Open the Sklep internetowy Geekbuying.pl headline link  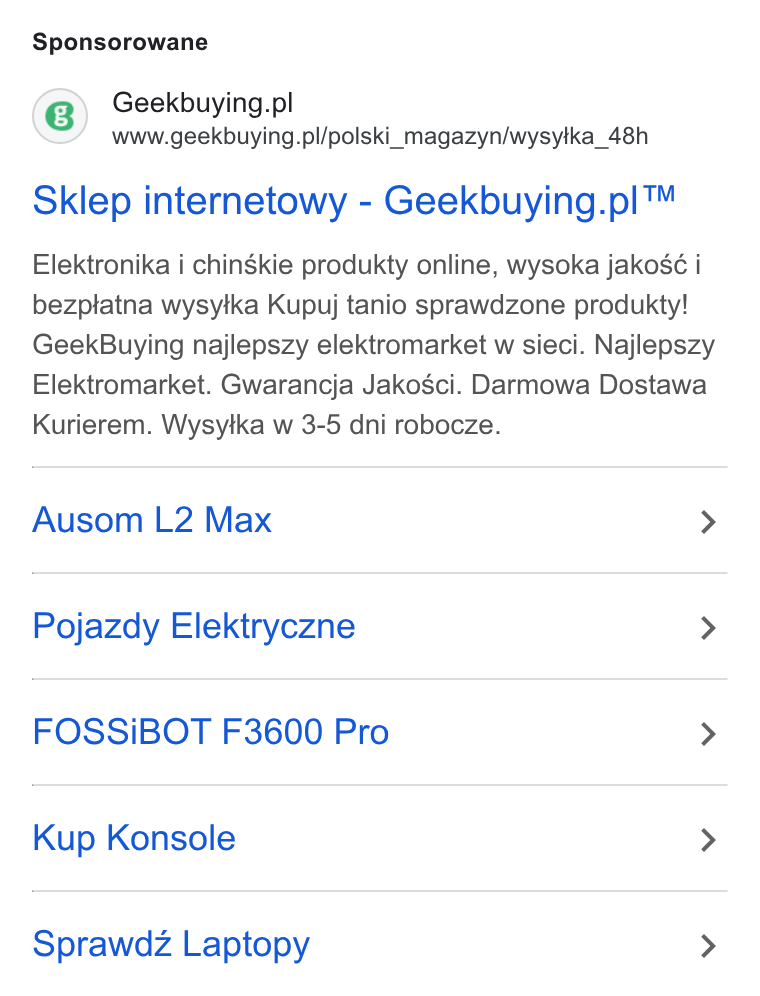(x=353, y=201)
